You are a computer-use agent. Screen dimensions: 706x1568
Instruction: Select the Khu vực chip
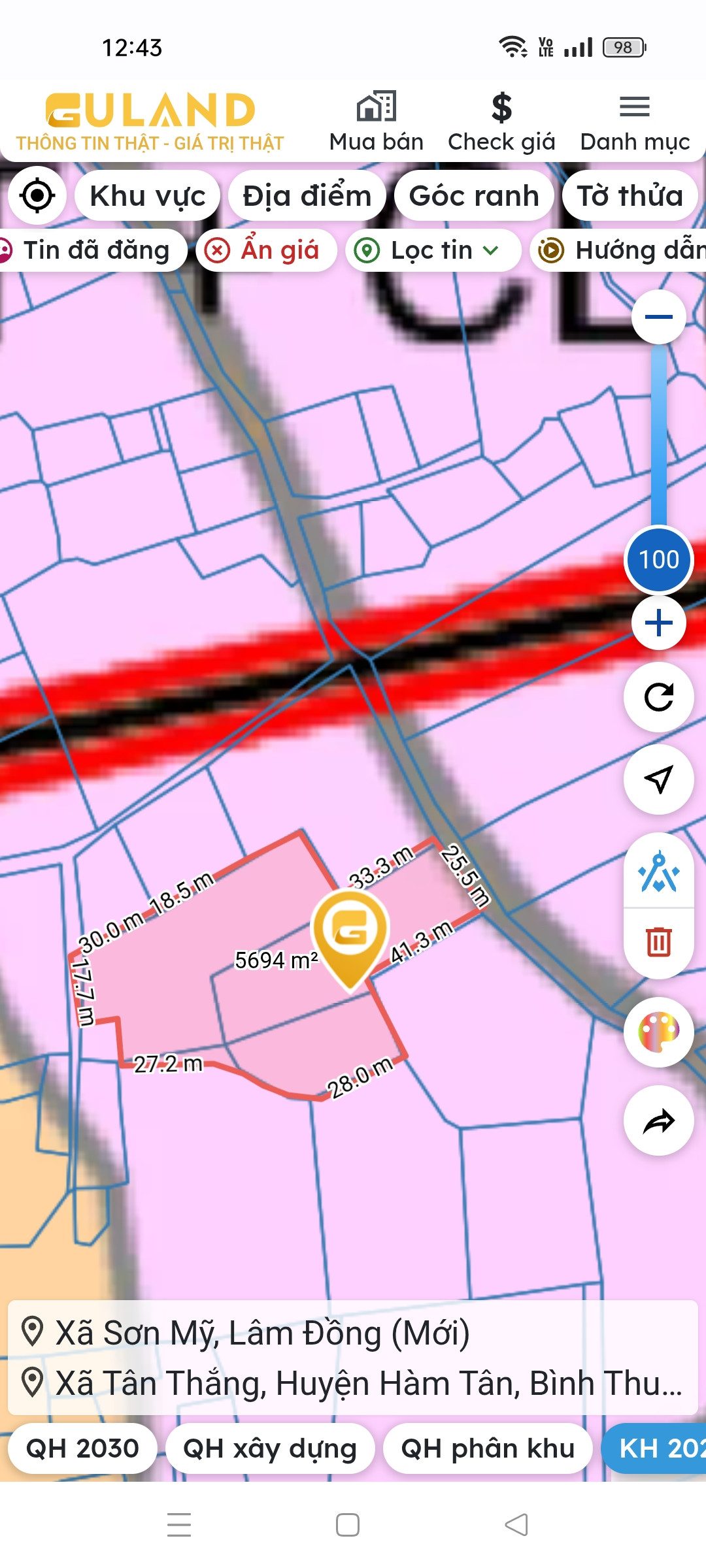[x=148, y=195]
